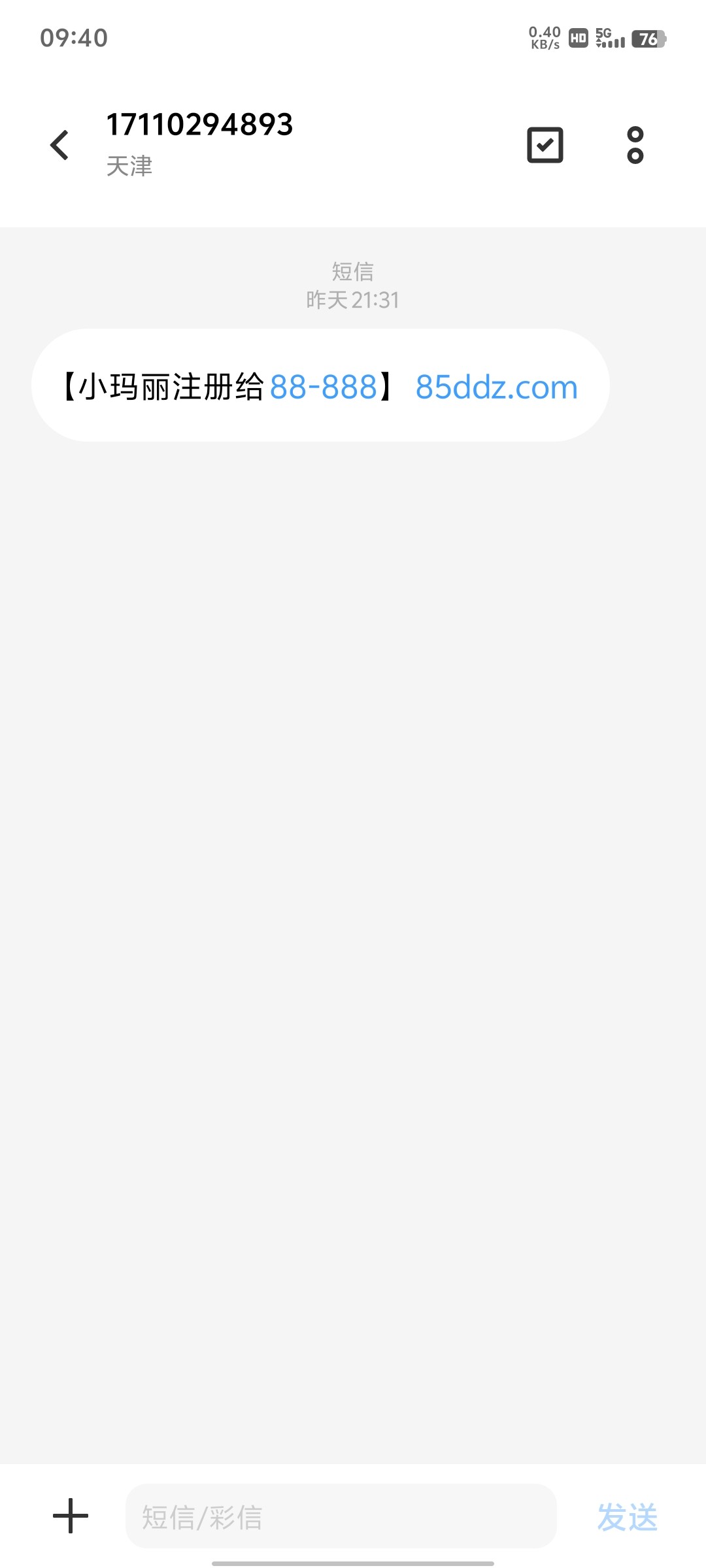
Task: Open the 85ddz.com link
Action: (x=497, y=387)
